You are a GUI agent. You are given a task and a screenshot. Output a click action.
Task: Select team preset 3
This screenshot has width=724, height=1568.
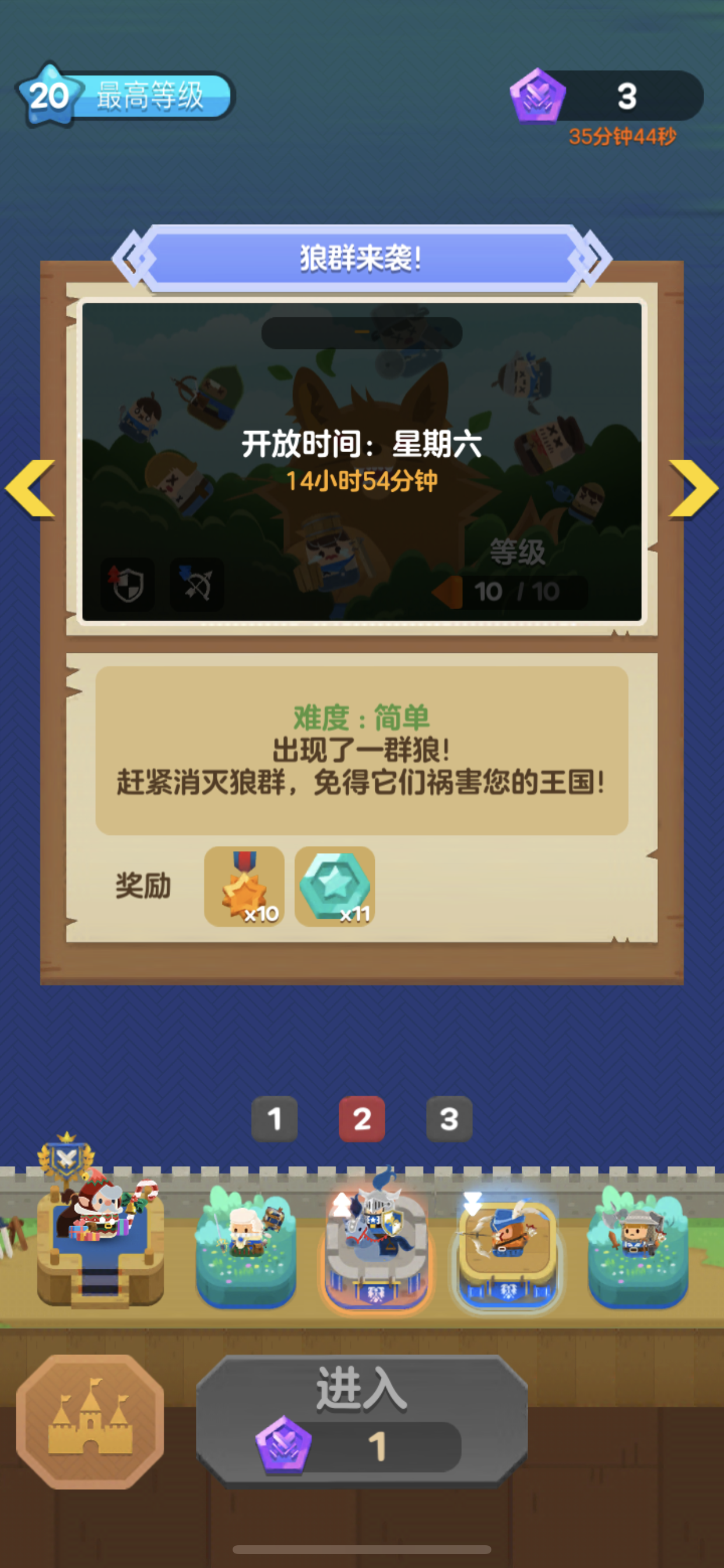(449, 1119)
